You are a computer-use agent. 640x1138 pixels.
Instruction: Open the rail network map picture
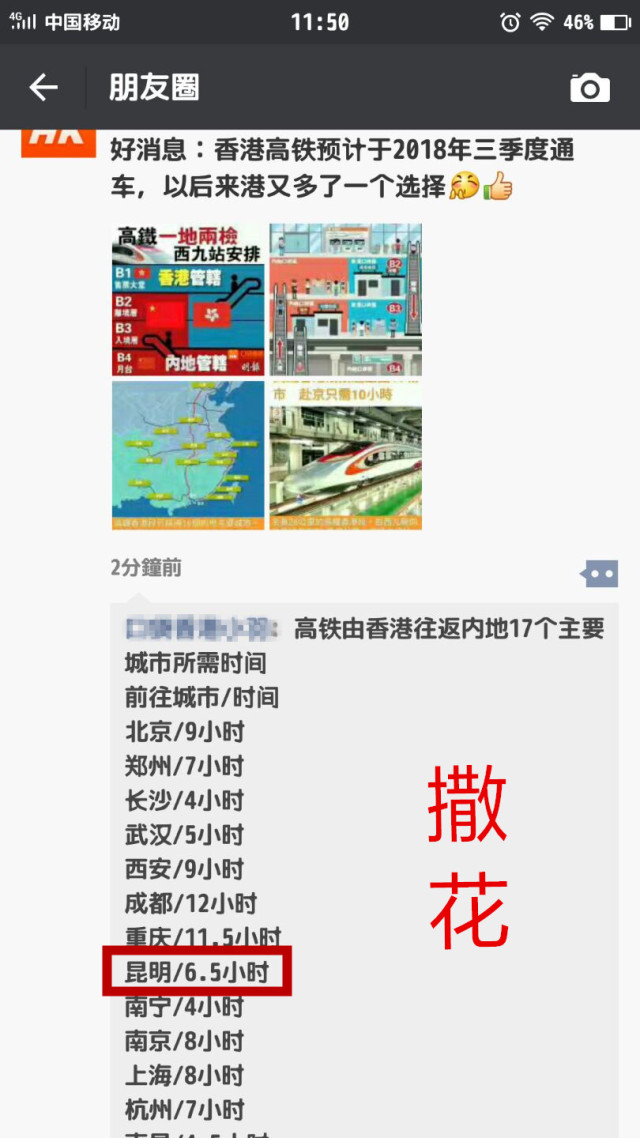pyautogui.click(x=188, y=455)
